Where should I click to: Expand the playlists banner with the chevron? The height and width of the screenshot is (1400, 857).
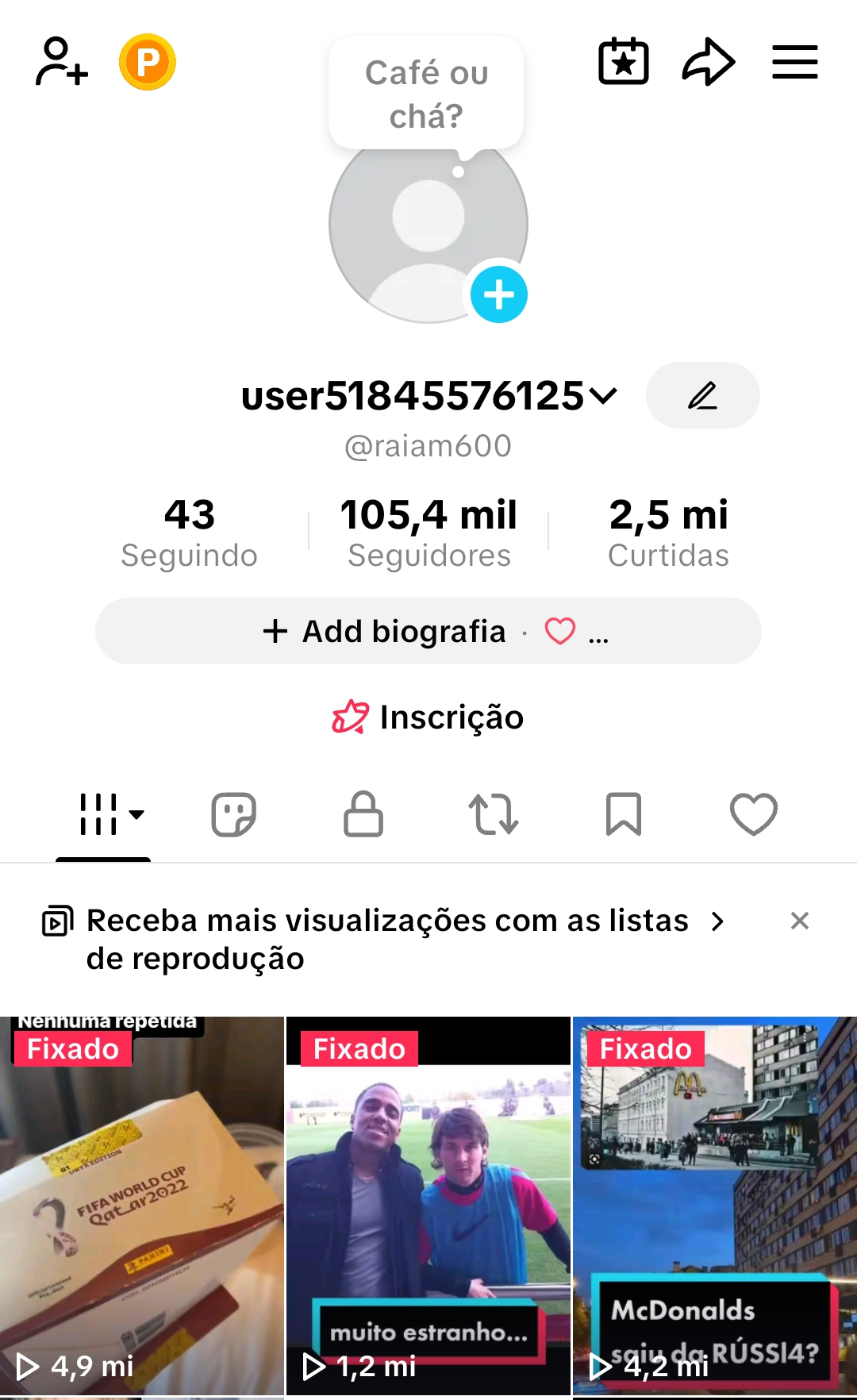point(719,921)
